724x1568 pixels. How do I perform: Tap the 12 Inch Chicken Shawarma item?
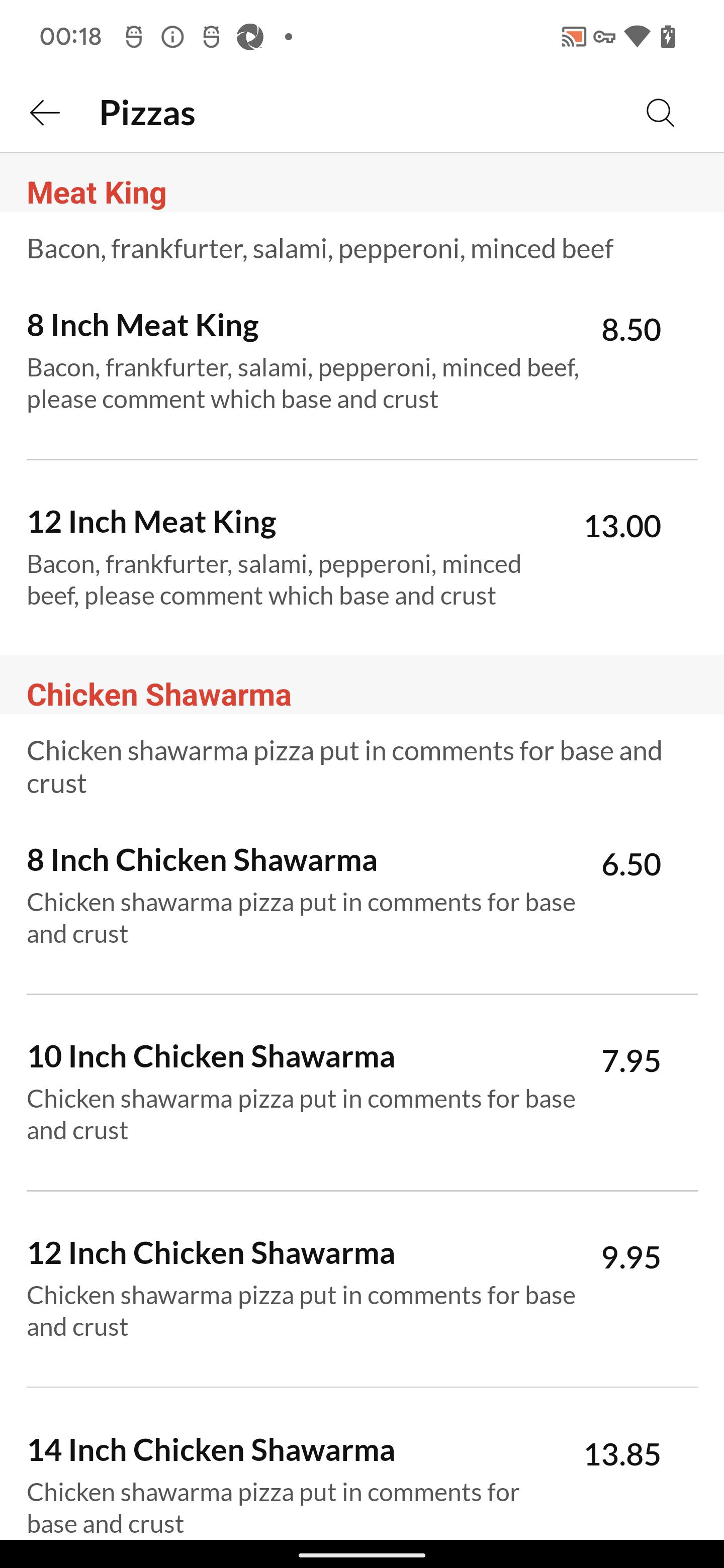click(361, 1289)
